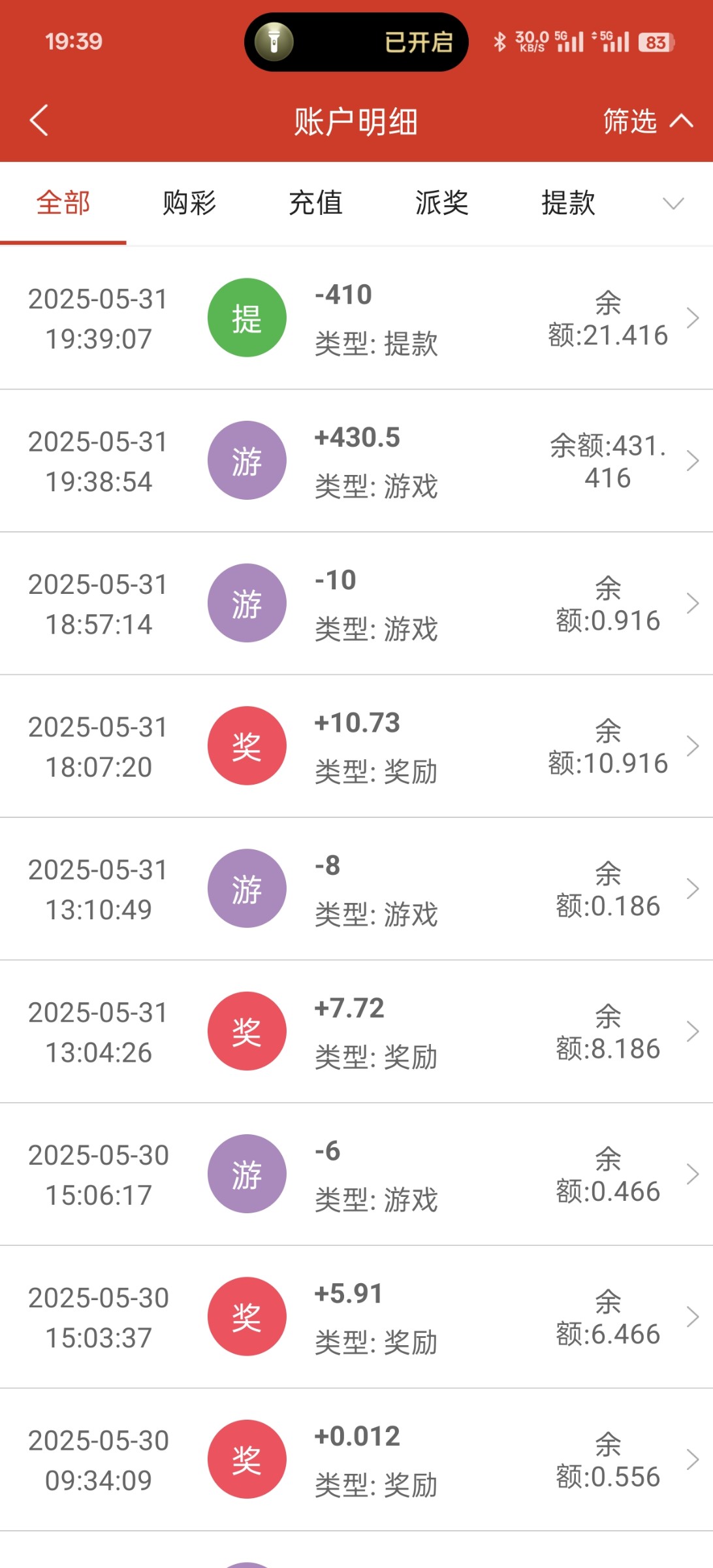Open the +7.72 奖励 entry
Viewport: 713px width, 1568px height.
tap(356, 1031)
